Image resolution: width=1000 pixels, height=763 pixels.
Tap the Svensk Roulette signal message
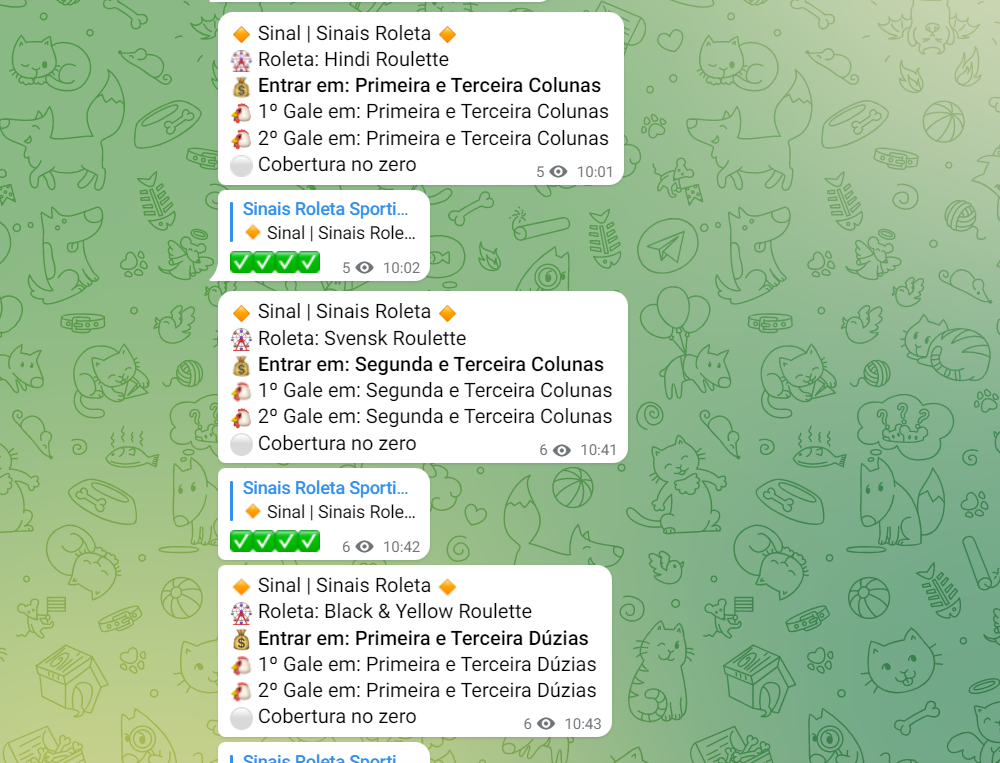(x=422, y=377)
